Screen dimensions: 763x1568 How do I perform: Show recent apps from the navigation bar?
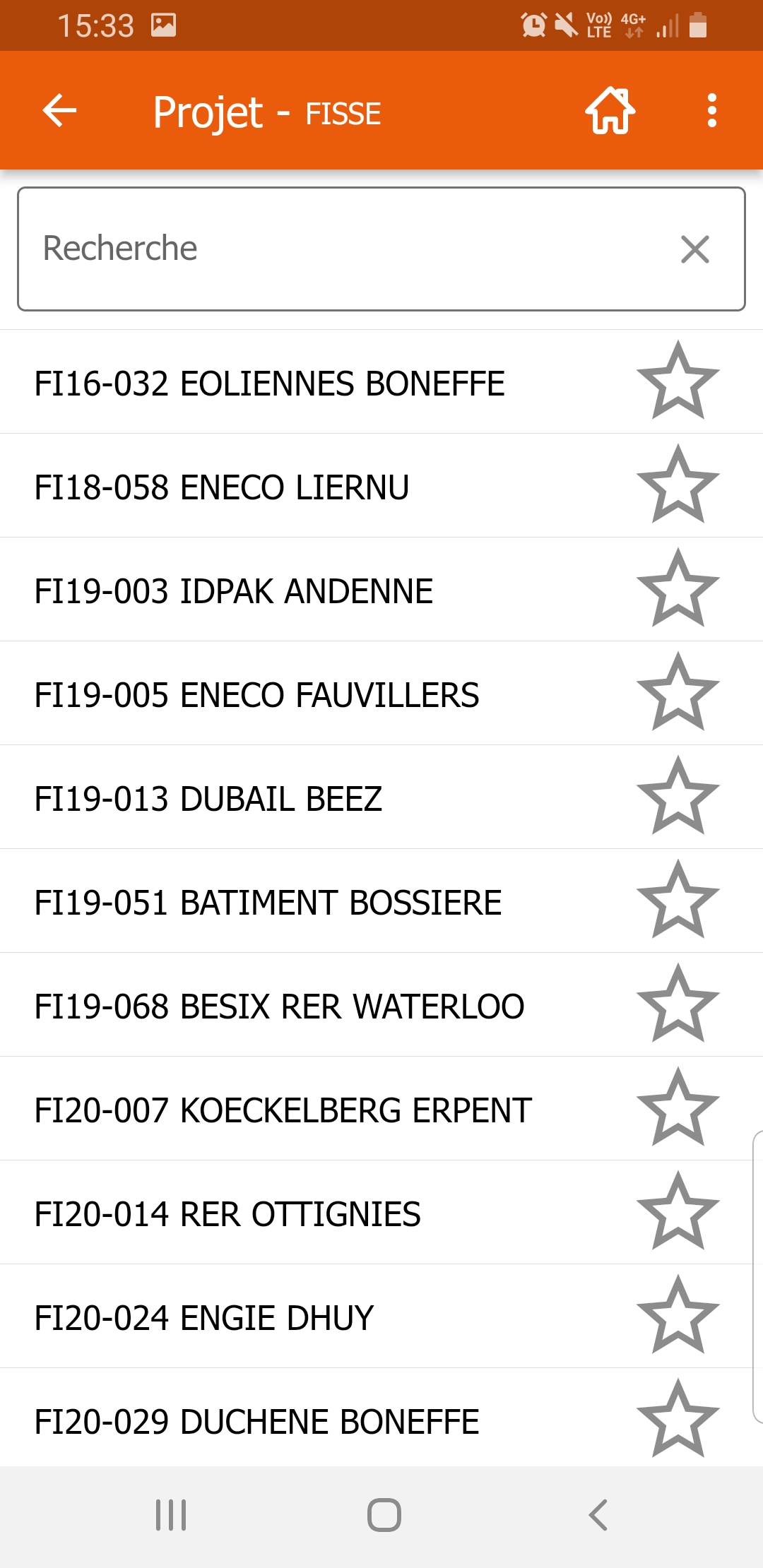(x=171, y=1515)
